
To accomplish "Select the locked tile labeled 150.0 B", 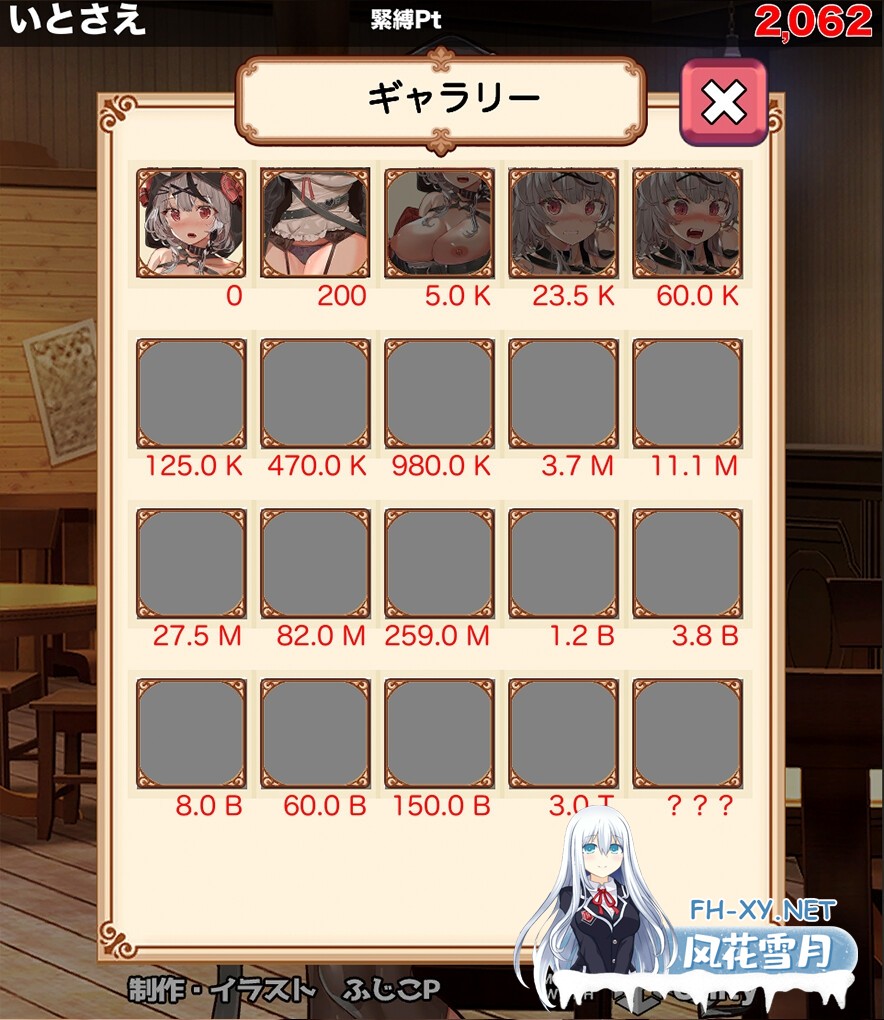I will [x=439, y=733].
